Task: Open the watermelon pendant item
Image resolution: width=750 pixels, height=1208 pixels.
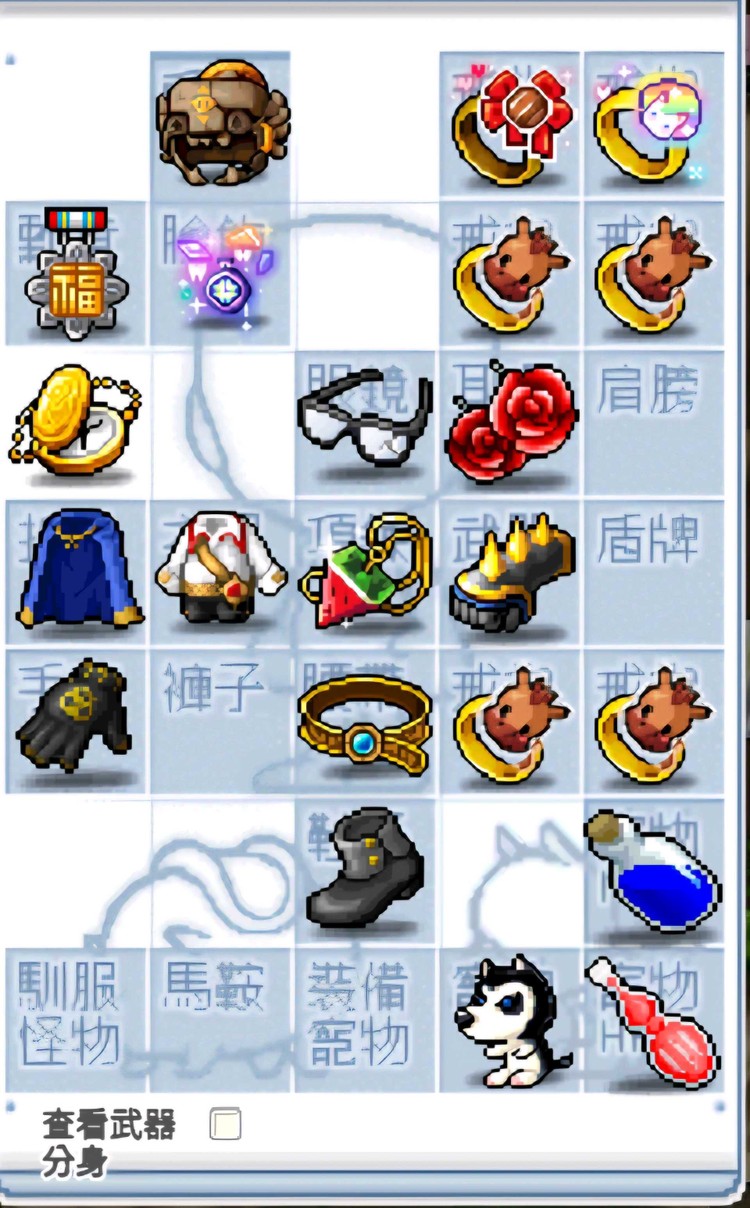Action: click(365, 572)
